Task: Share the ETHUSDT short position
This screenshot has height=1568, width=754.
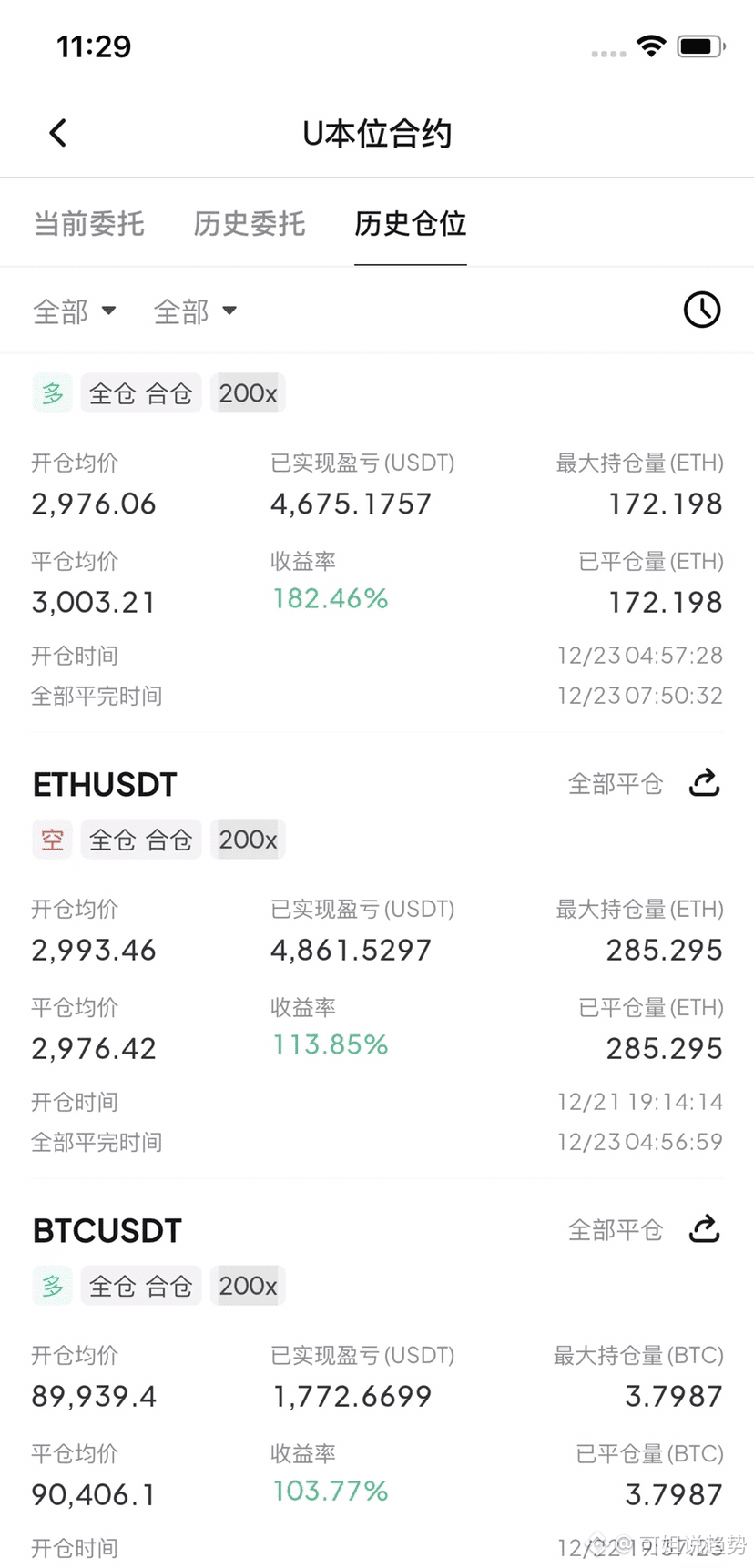Action: click(704, 783)
